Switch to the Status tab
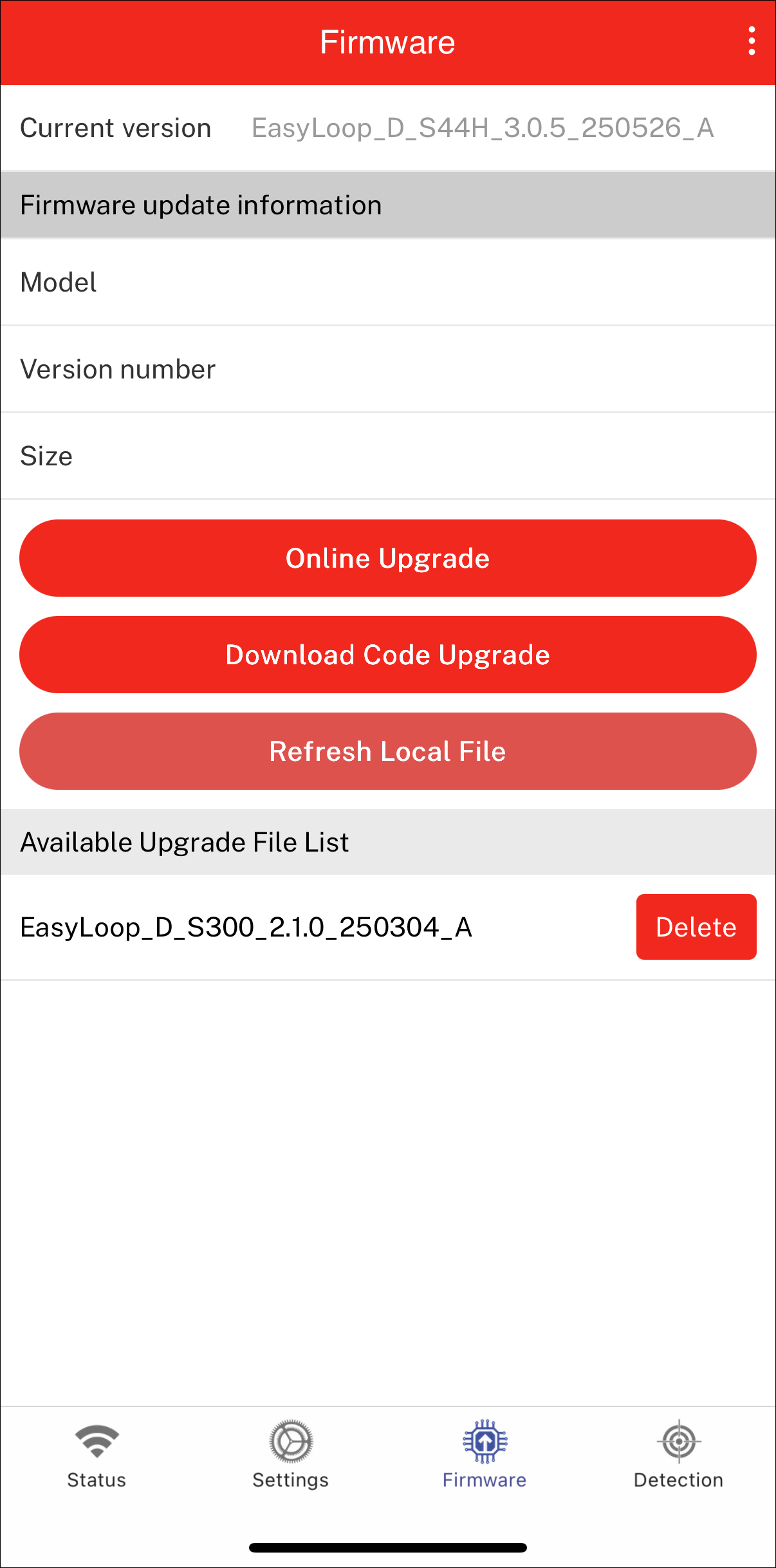 97,1456
